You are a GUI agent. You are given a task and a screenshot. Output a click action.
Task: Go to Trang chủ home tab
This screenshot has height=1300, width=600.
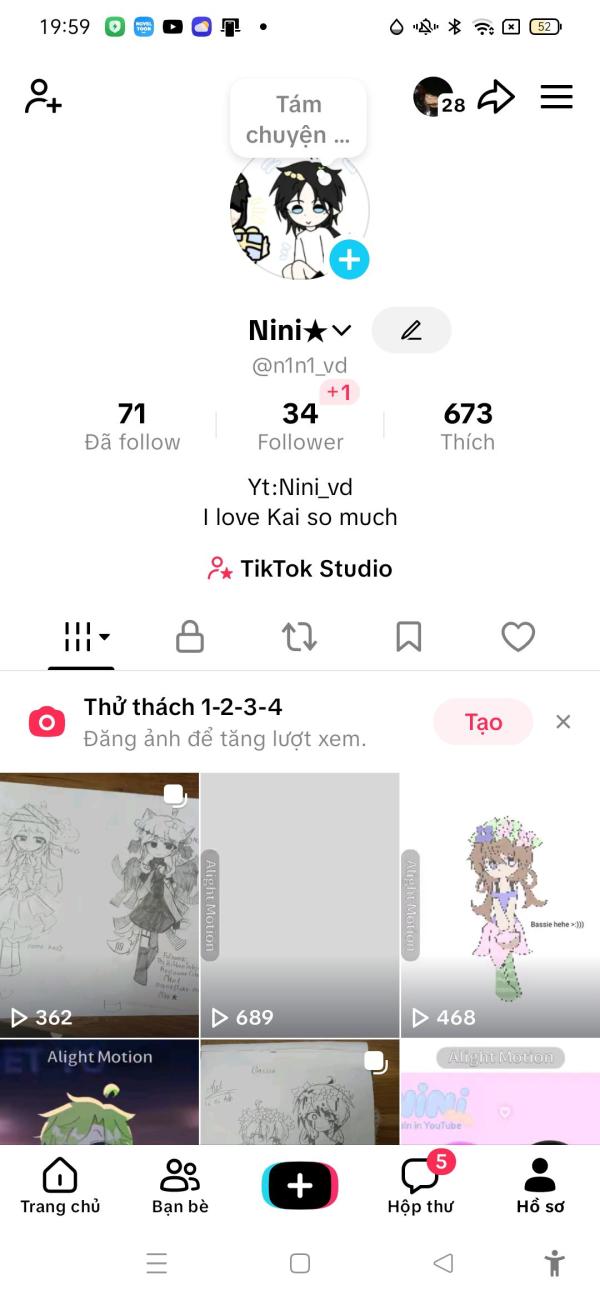[x=60, y=1187]
